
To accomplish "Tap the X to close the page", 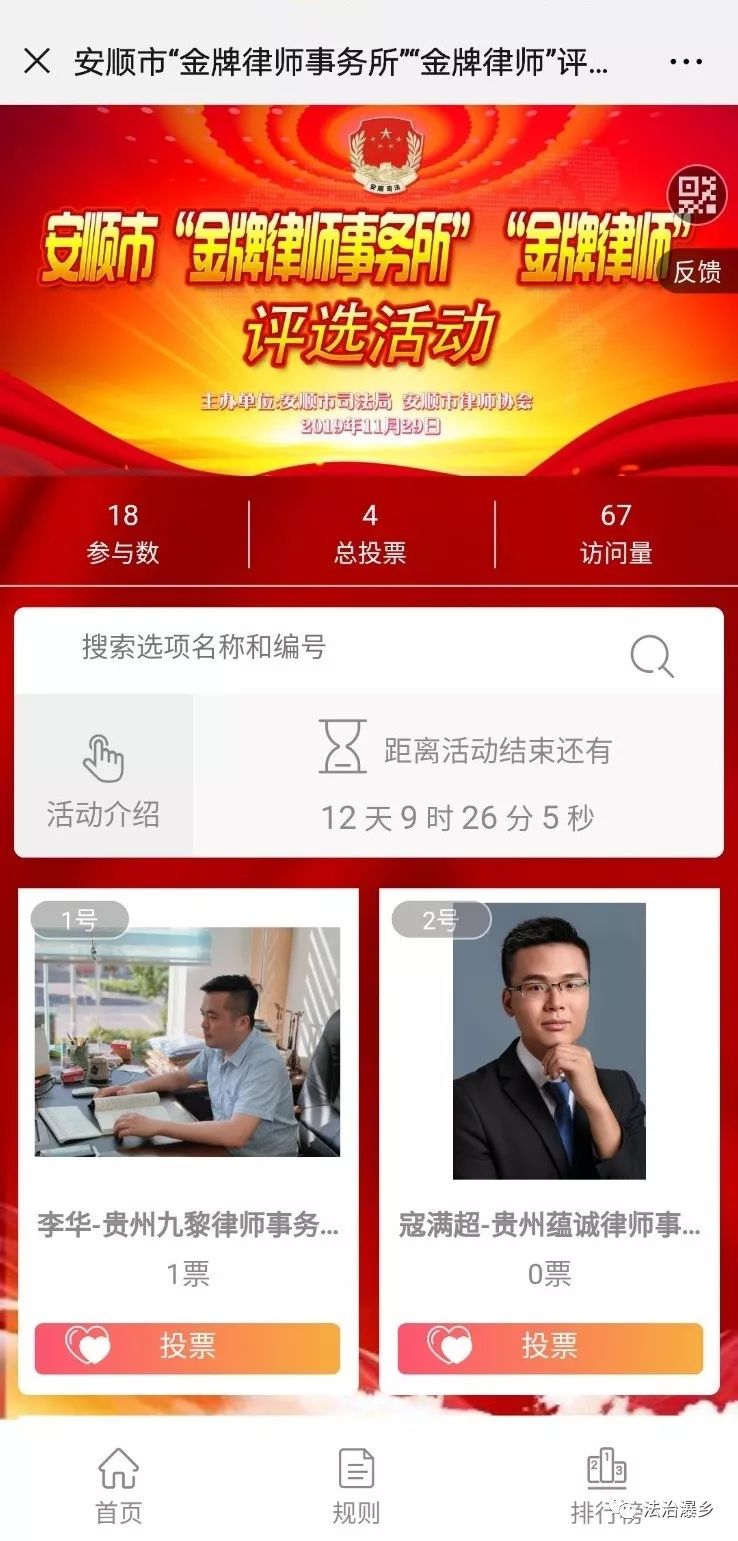I will point(37,60).
